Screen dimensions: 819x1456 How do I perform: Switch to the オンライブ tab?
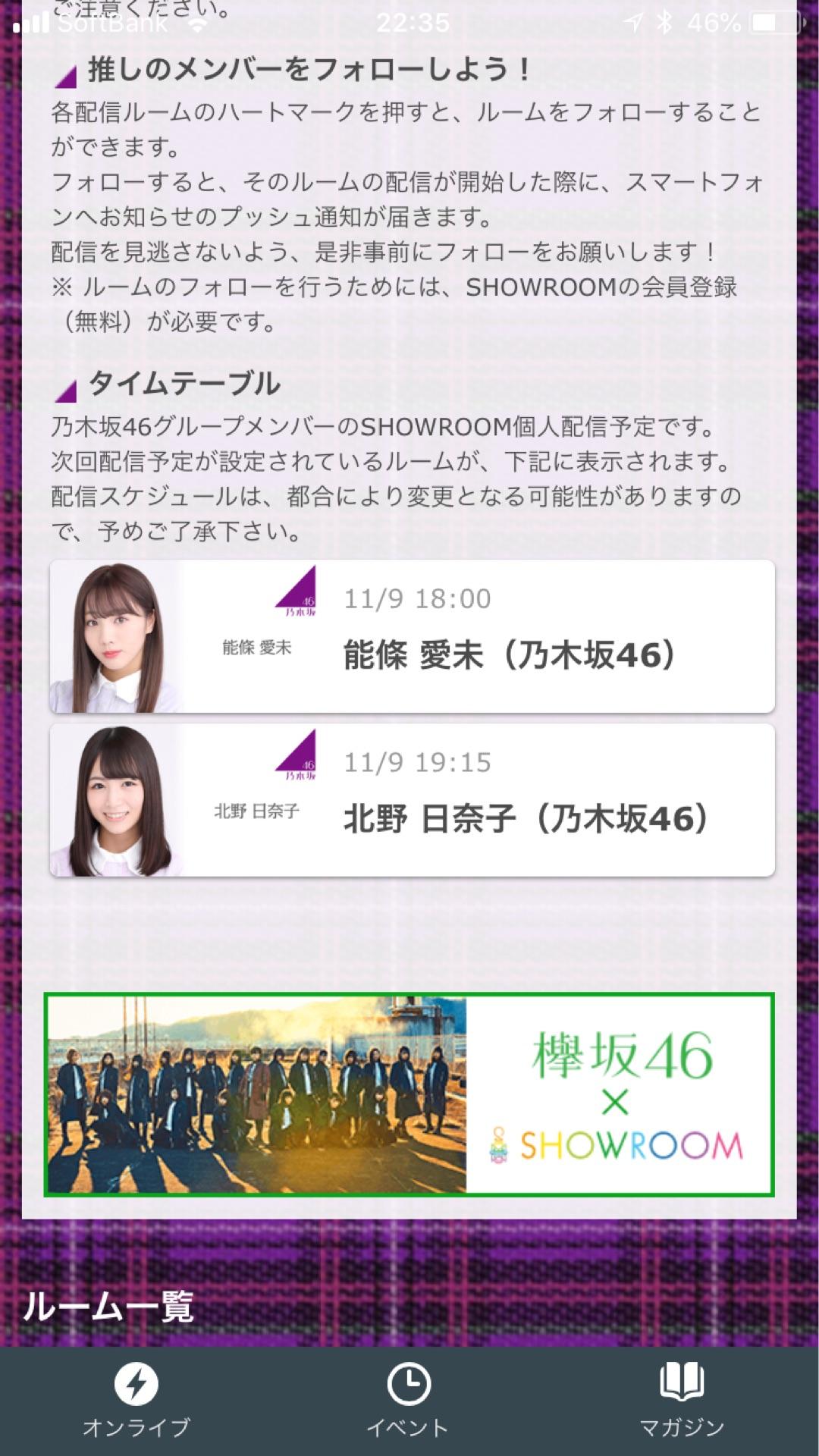(x=136, y=1401)
